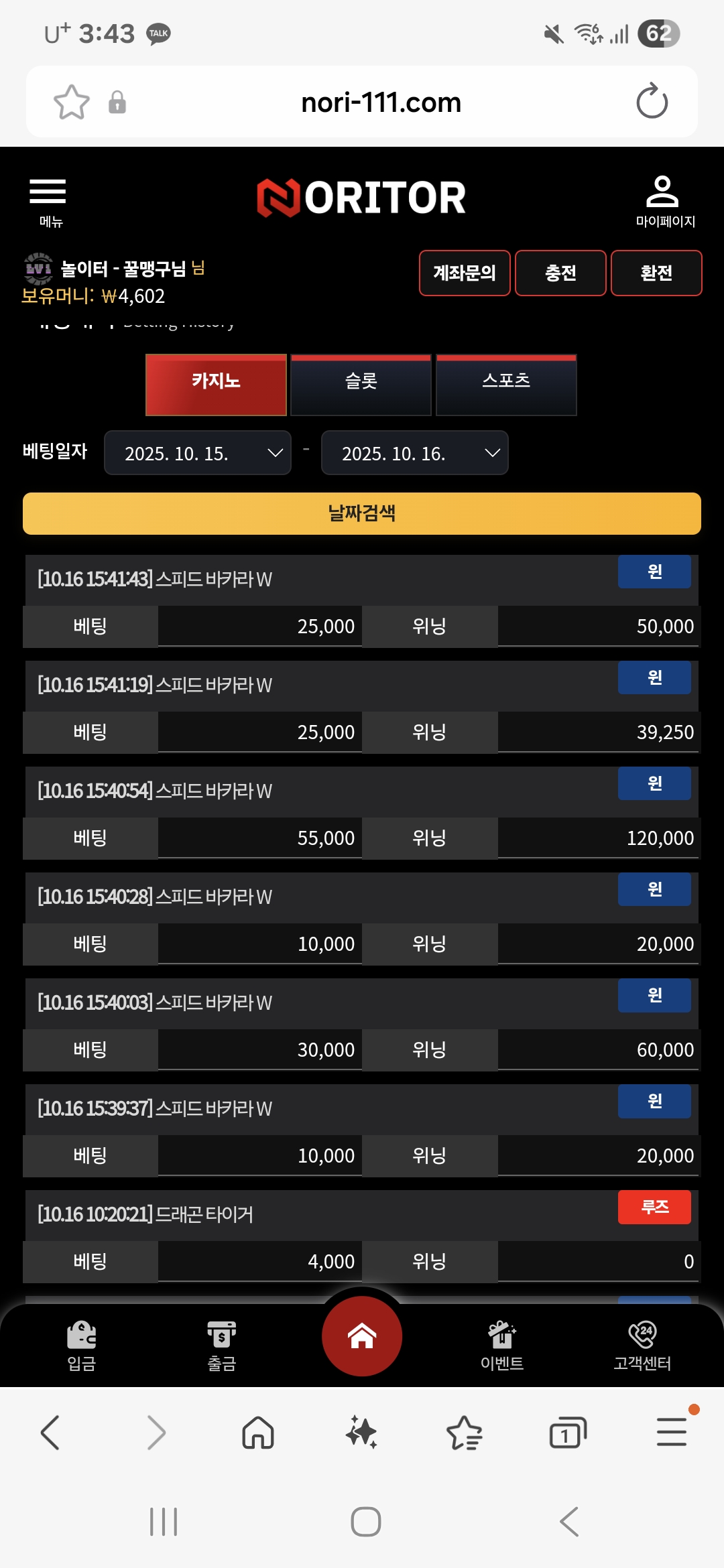The width and height of the screenshot is (724, 1568).
Task: Tap the red home button
Action: [x=362, y=1336]
